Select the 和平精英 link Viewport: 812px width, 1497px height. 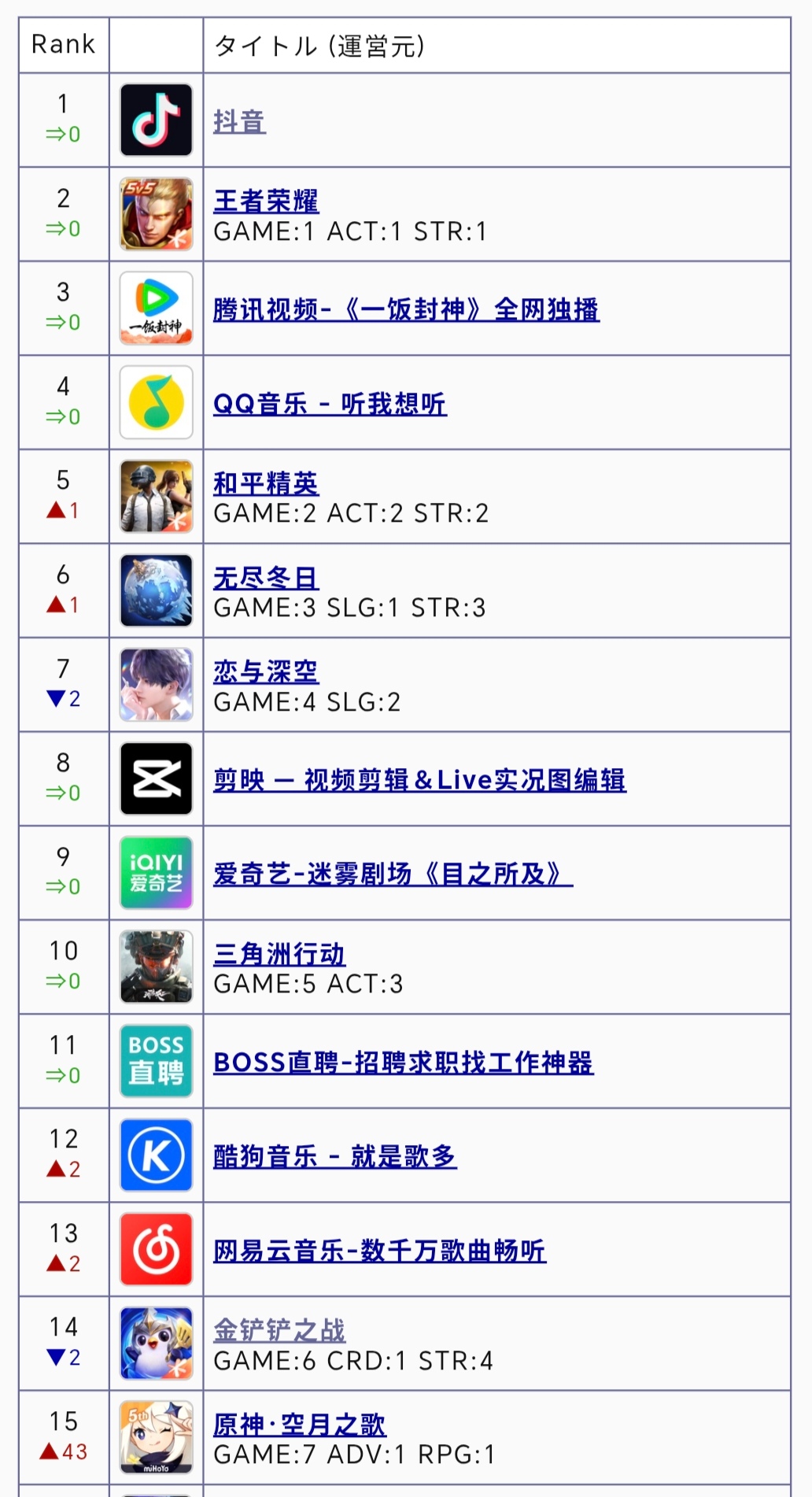coord(266,483)
